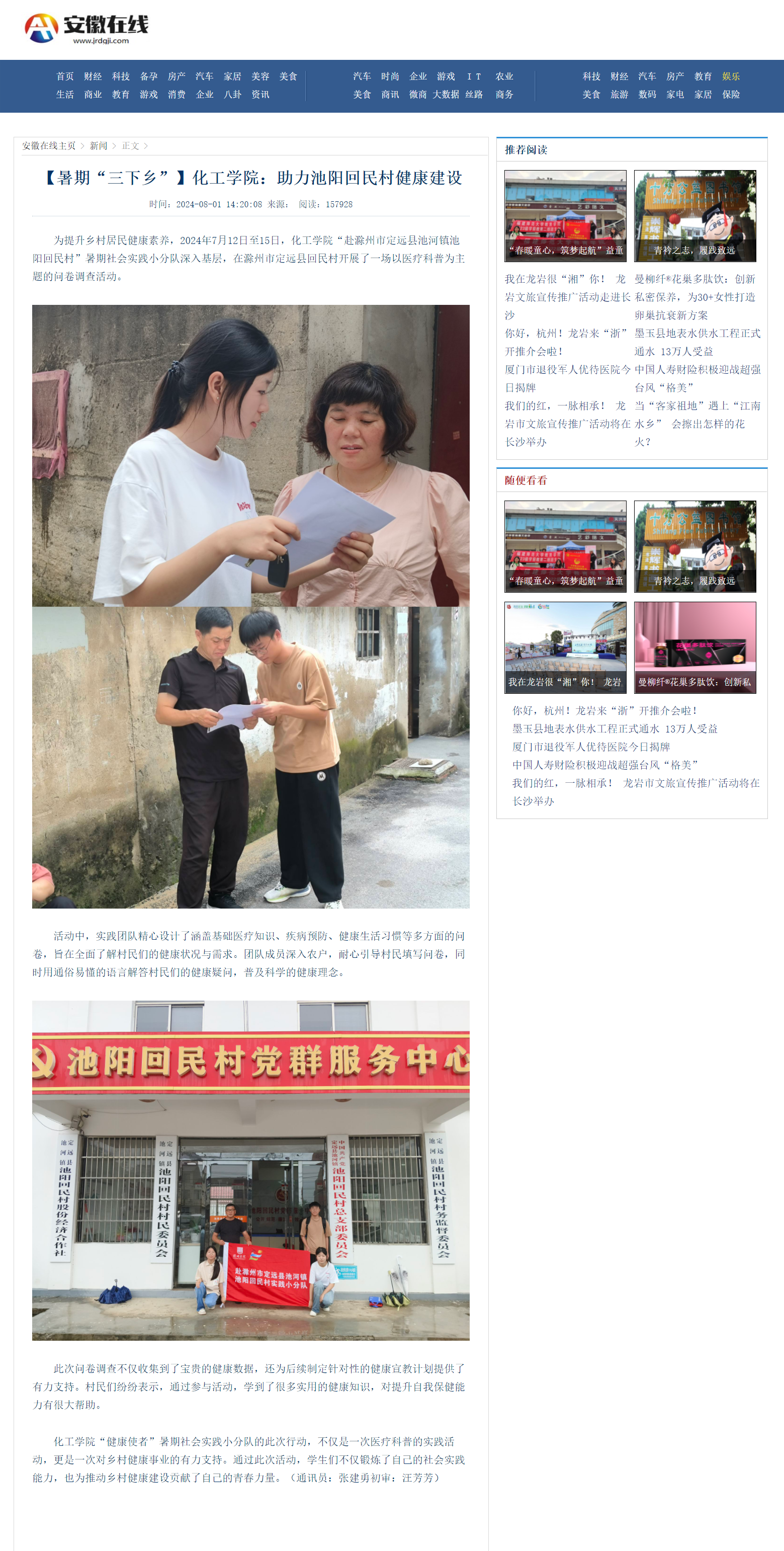Image resolution: width=784 pixels, height=1551 pixels.
Task: Open recommended thumbnail 青衿之志，履践致远
Action: coord(695,215)
